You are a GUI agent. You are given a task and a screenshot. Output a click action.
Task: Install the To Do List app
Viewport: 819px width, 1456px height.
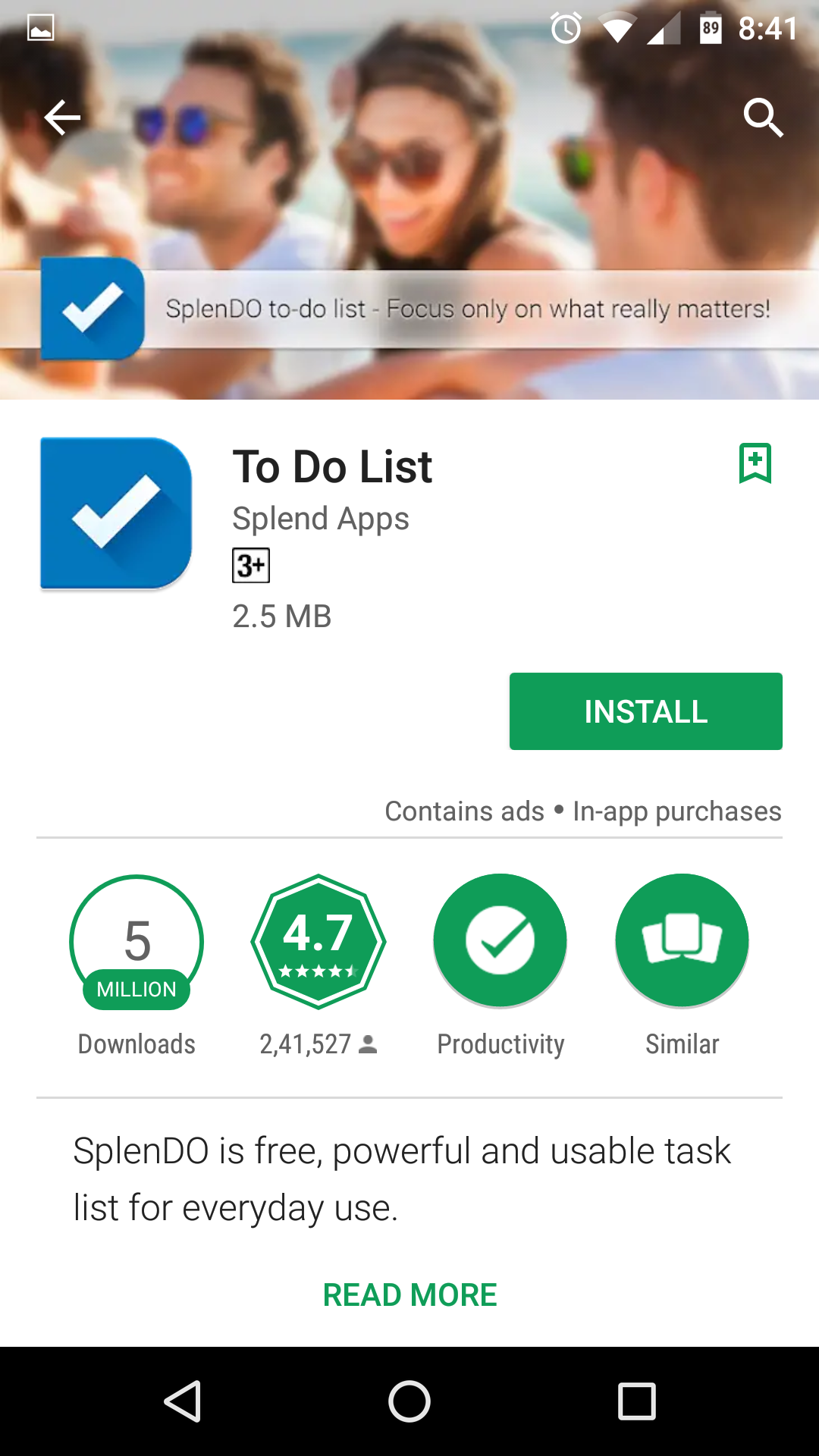[645, 711]
